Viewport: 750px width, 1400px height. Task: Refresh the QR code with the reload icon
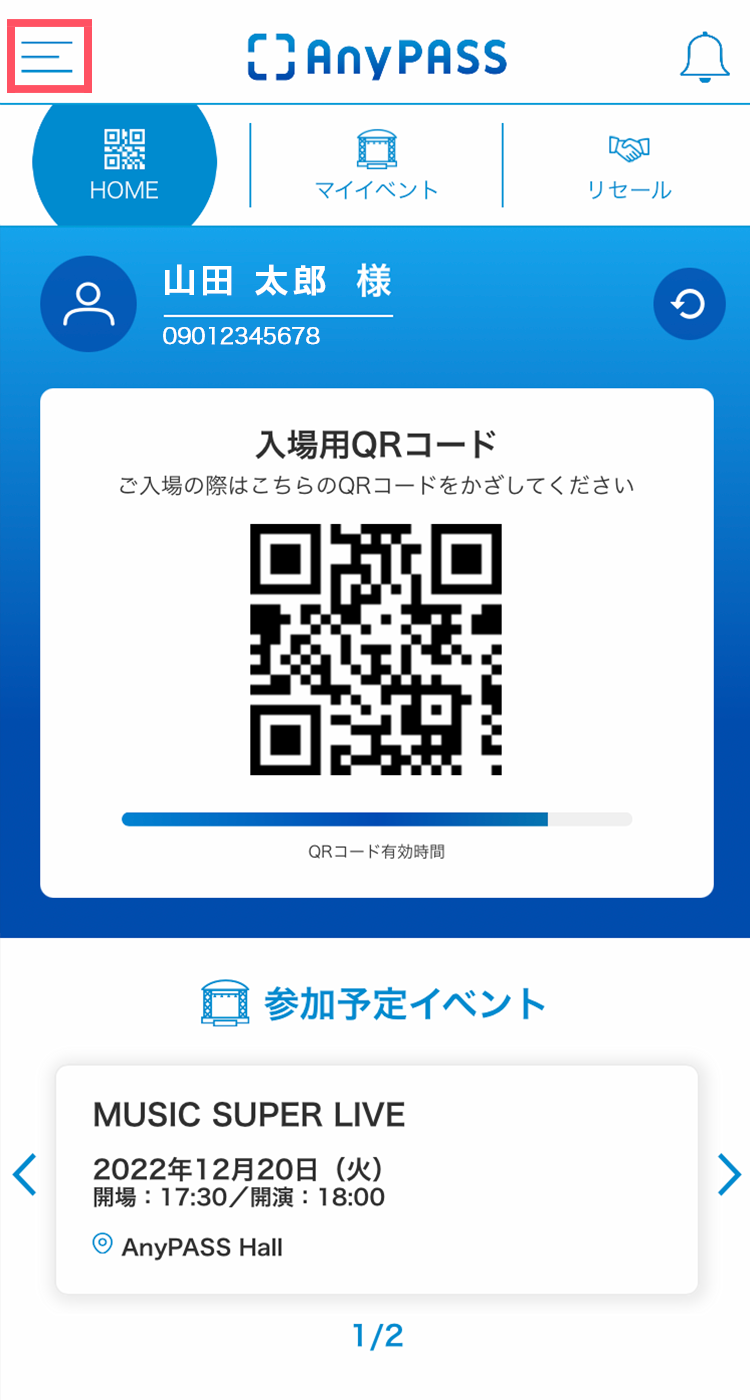click(689, 304)
